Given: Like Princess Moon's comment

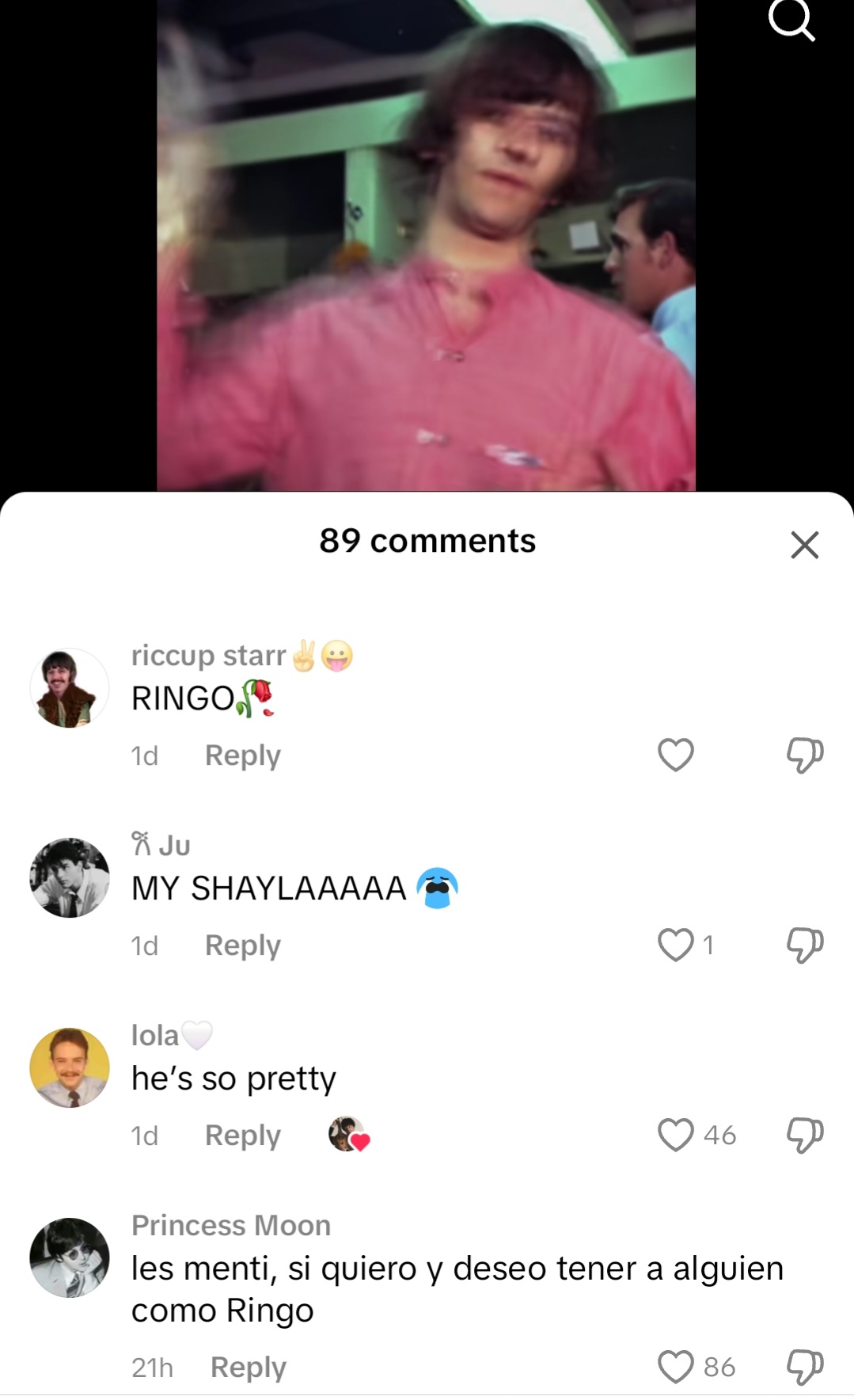Looking at the screenshot, I should (675, 1367).
